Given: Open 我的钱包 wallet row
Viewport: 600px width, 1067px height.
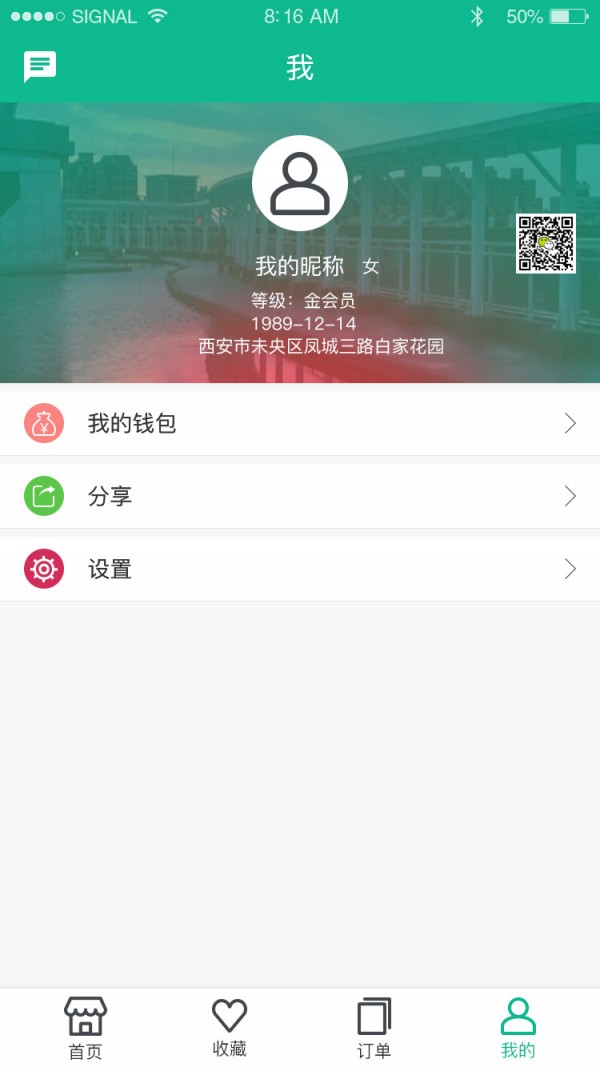Looking at the screenshot, I should click(x=300, y=423).
